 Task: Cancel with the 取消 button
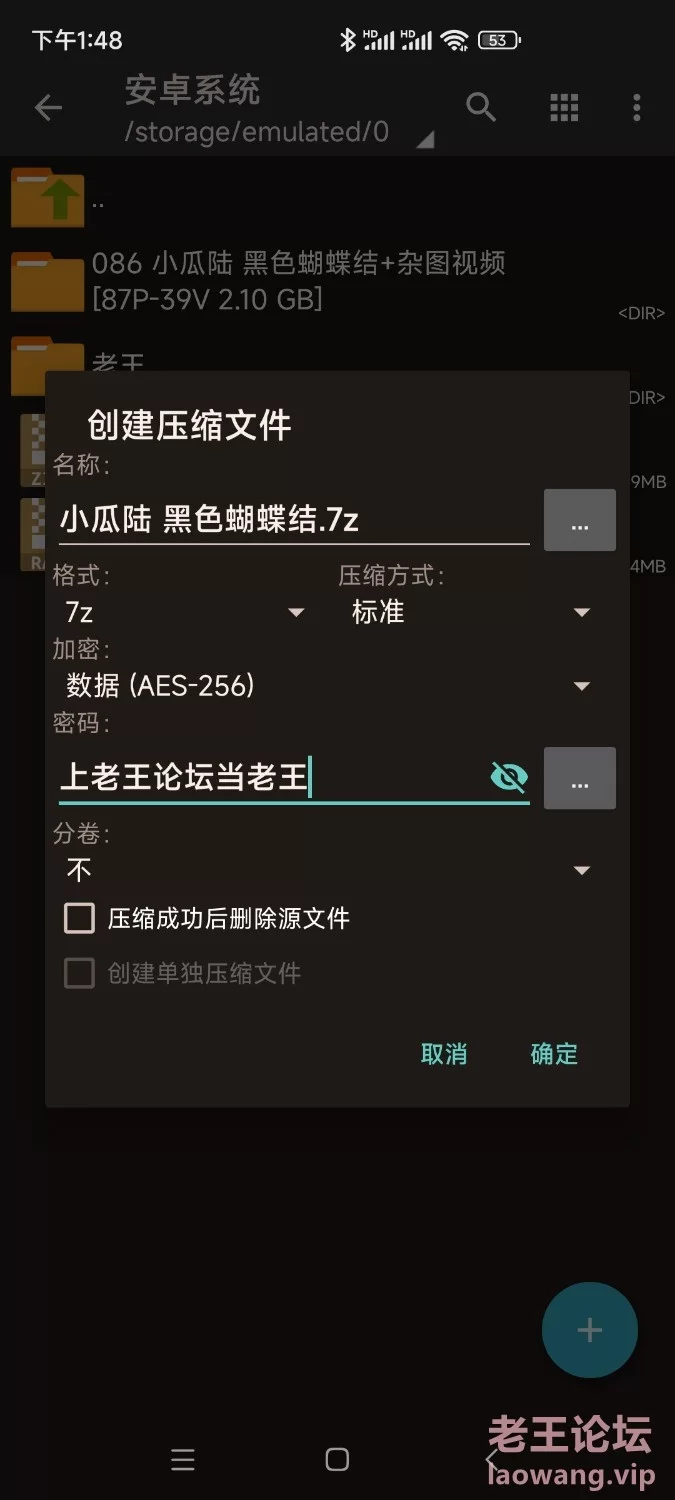click(x=444, y=1054)
